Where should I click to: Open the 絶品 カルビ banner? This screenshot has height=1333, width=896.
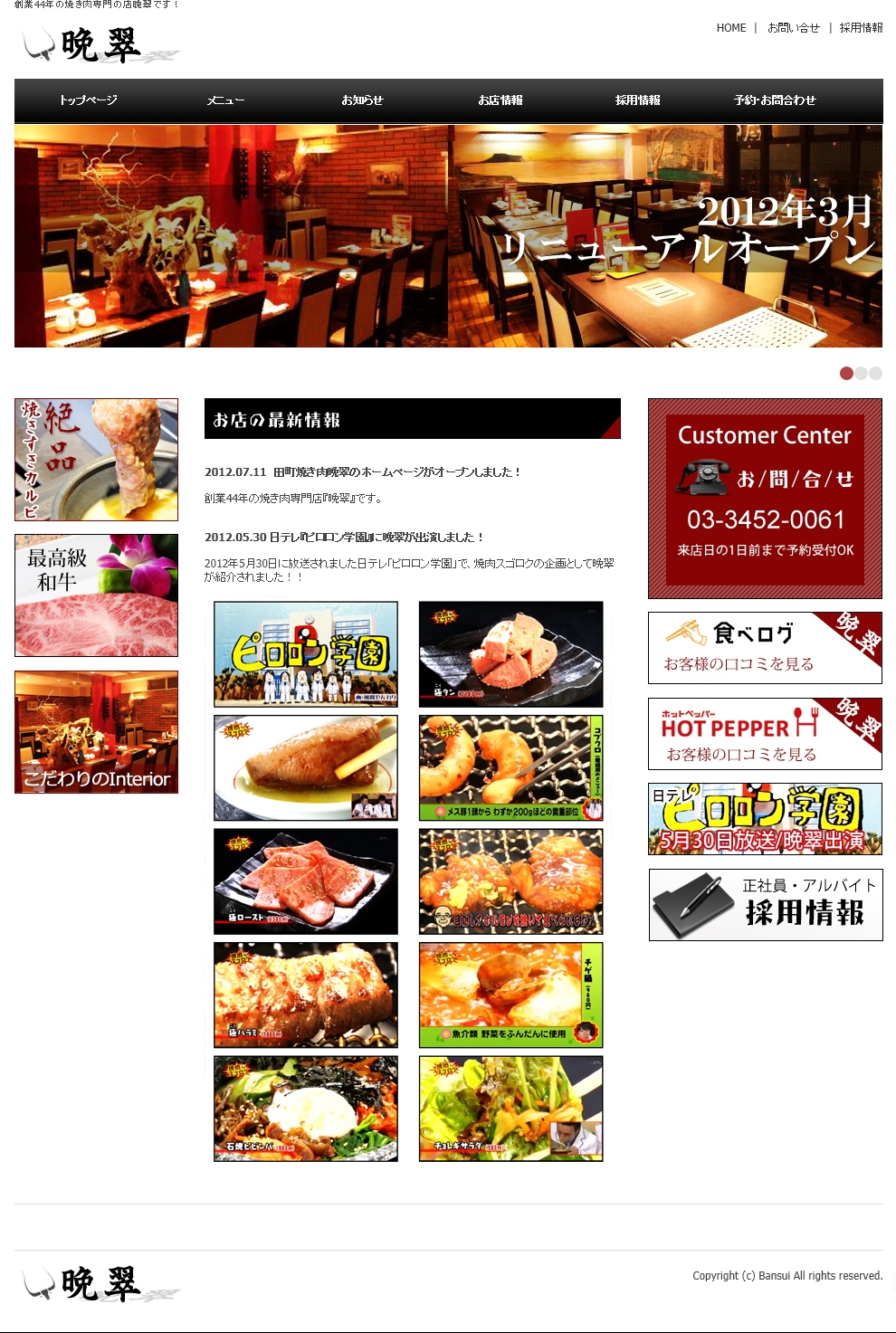point(97,460)
